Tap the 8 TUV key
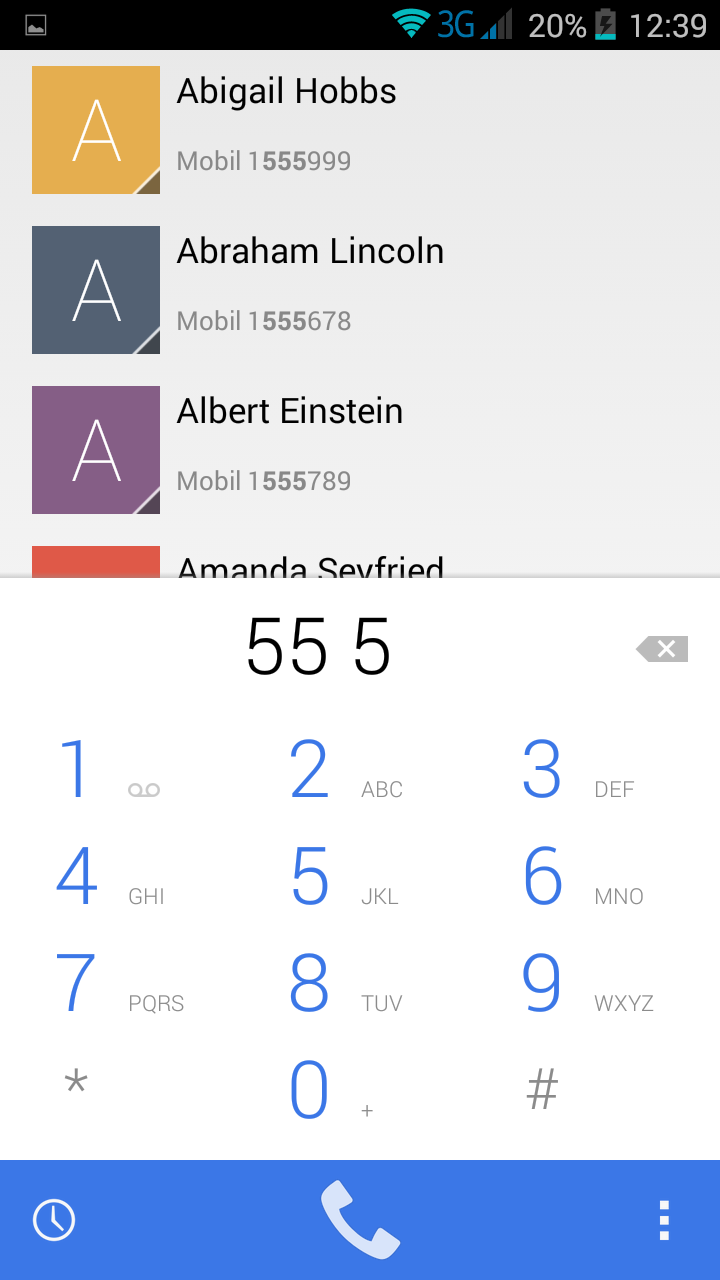The height and width of the screenshot is (1280, 720). pyautogui.click(x=360, y=984)
